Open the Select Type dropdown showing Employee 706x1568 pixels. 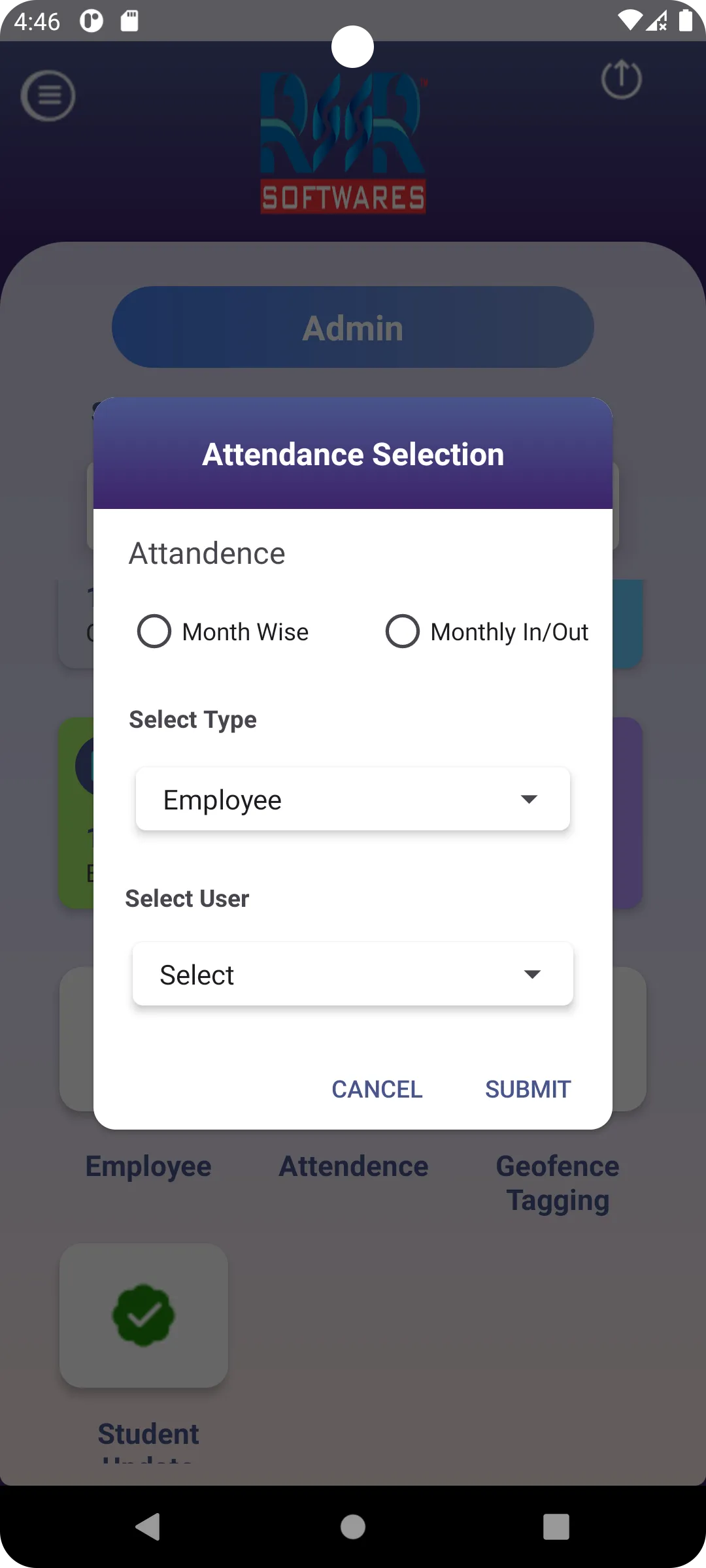[353, 798]
